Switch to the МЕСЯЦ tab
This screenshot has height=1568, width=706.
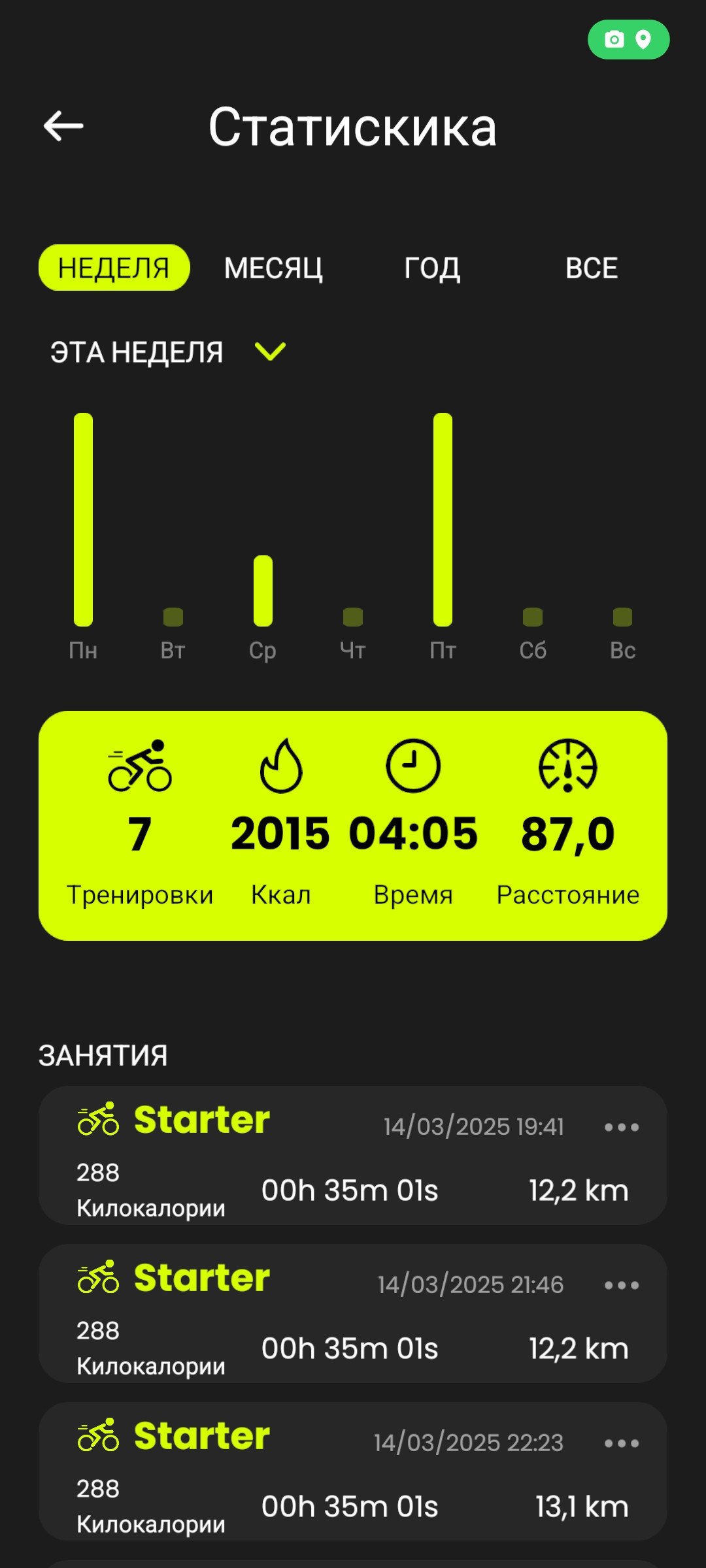click(x=273, y=268)
